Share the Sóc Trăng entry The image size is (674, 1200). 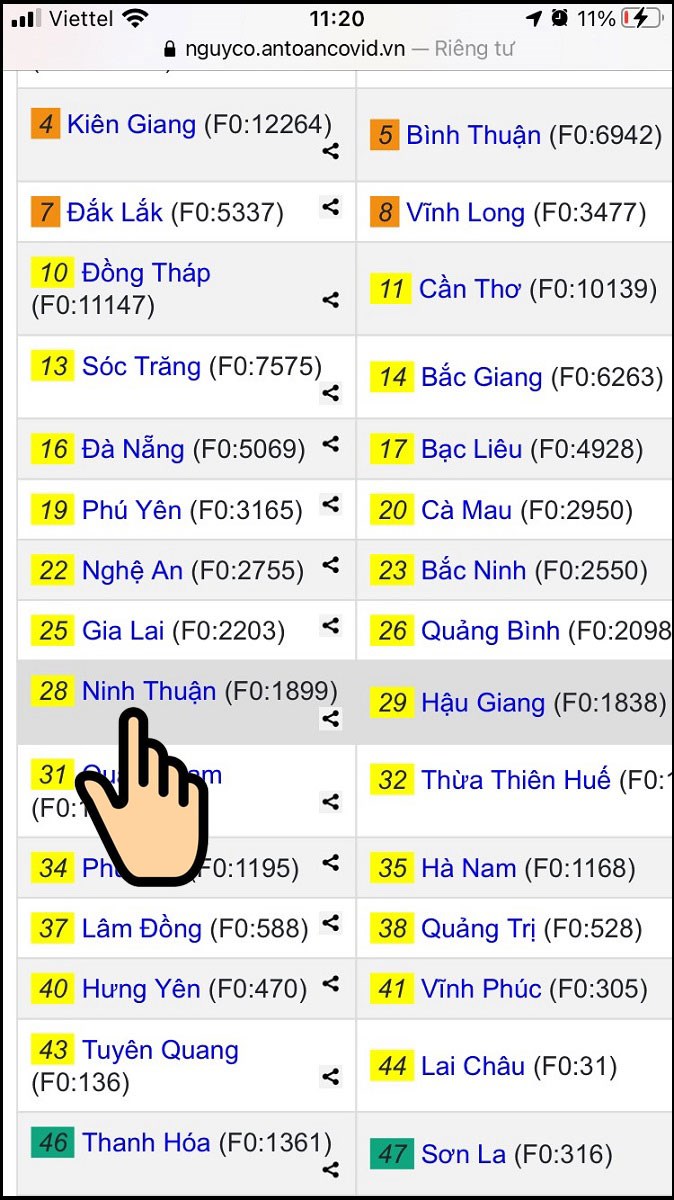330,393
